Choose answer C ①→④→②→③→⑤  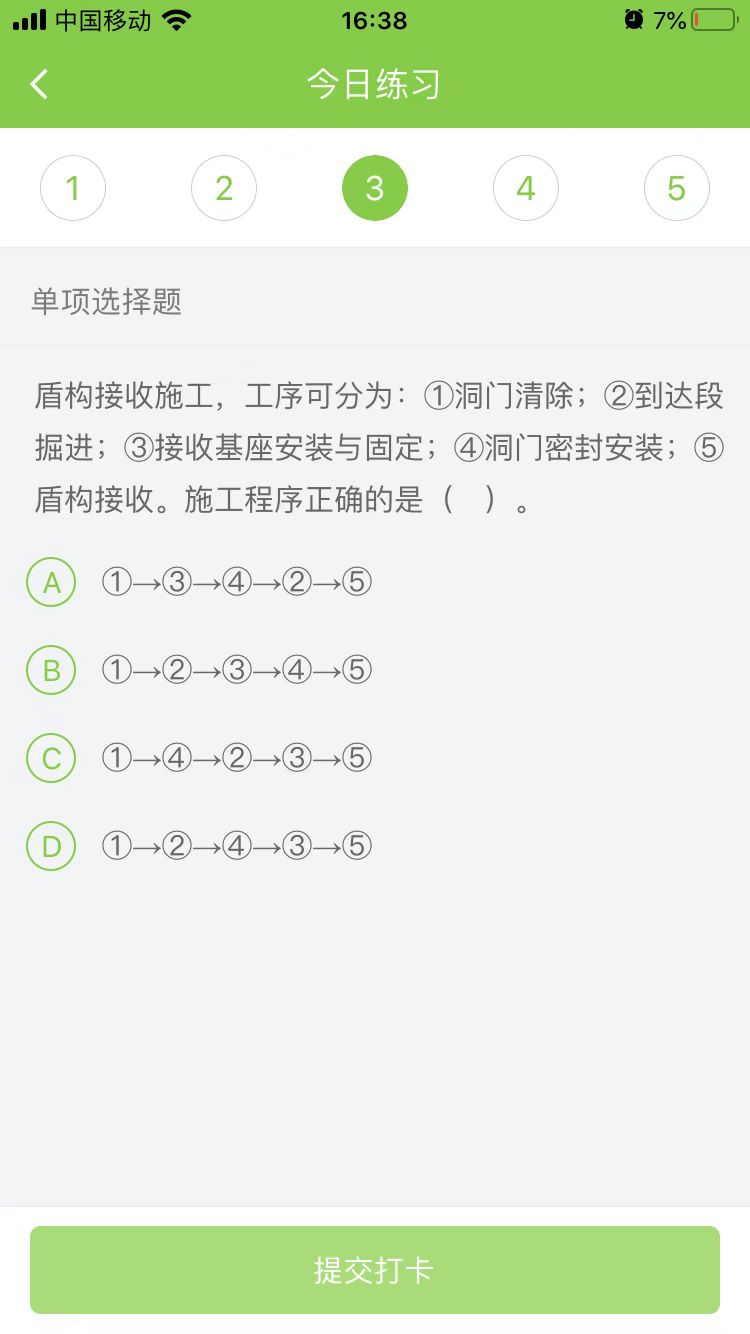51,759
